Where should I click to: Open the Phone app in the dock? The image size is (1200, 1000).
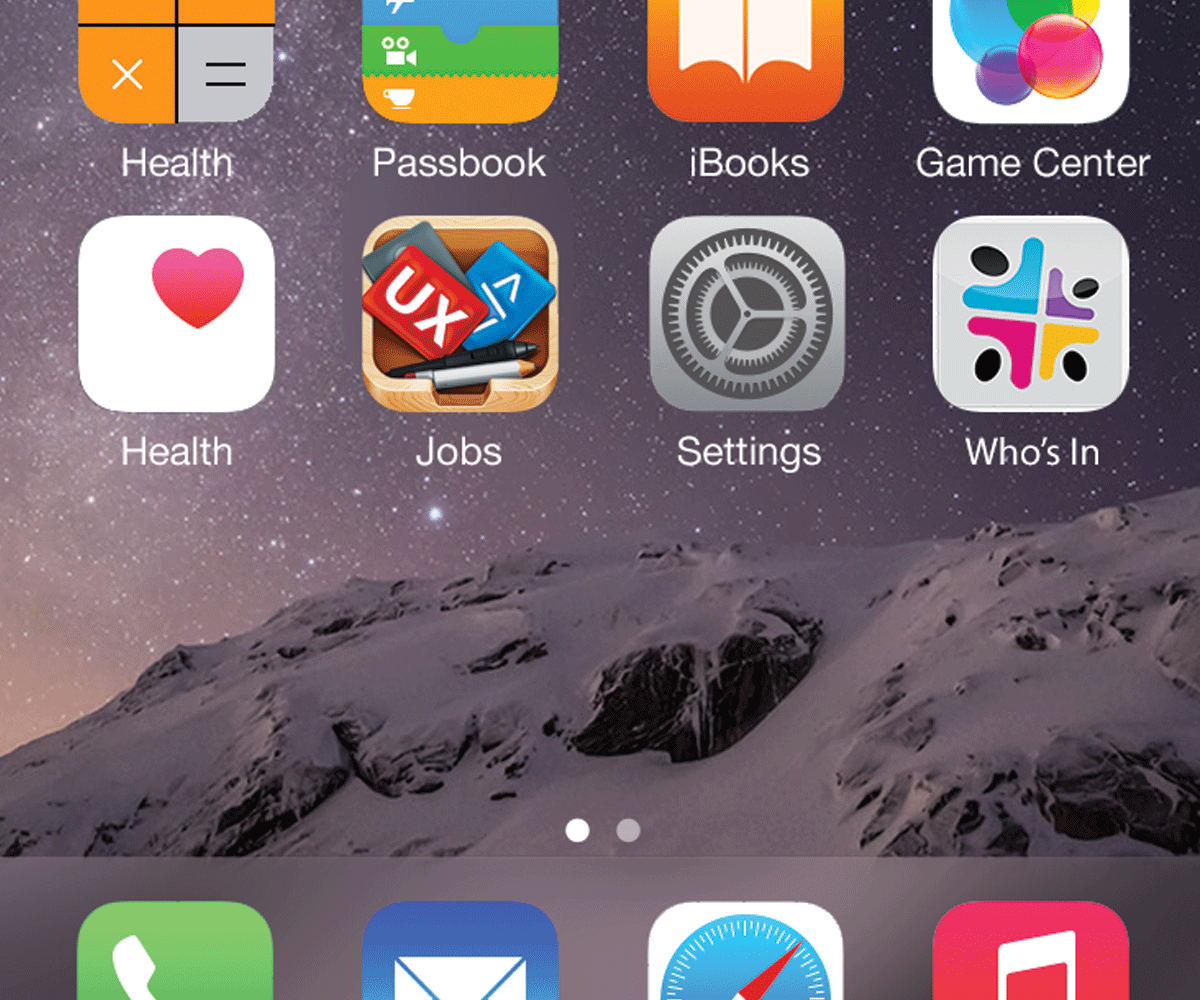[x=176, y=955]
